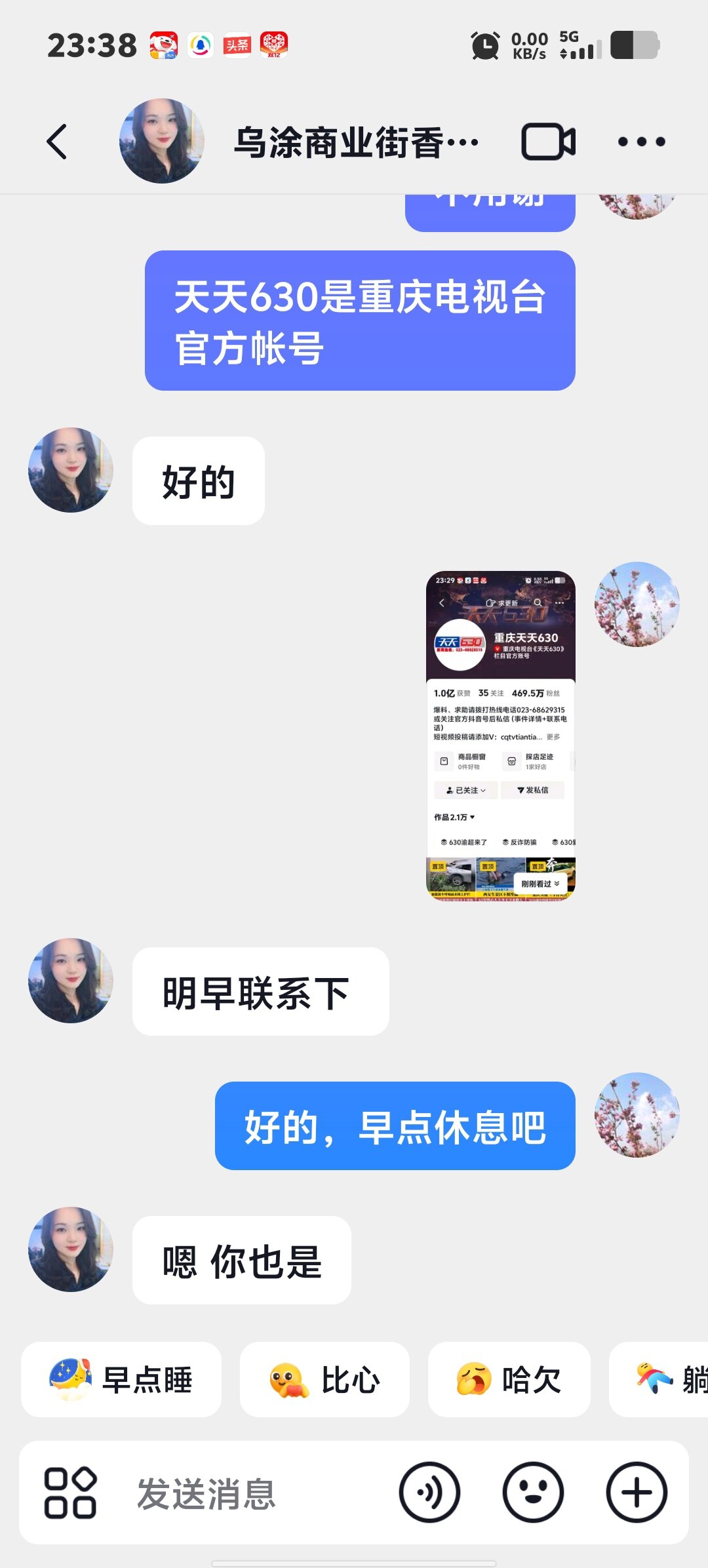Go back from this chat
This screenshot has width=708, height=1568.
57,142
